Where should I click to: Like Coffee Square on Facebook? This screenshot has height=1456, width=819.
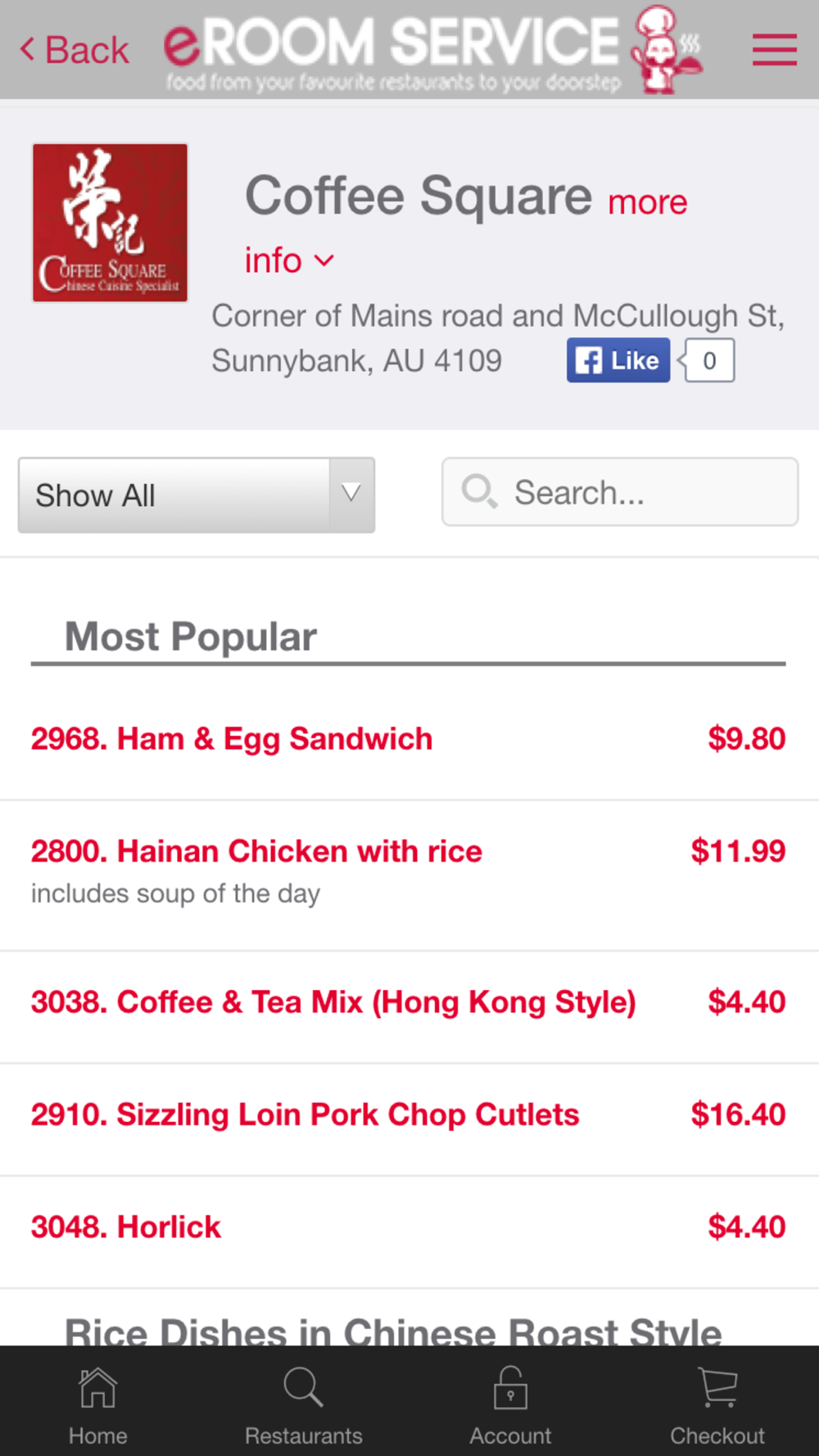pyautogui.click(x=618, y=360)
